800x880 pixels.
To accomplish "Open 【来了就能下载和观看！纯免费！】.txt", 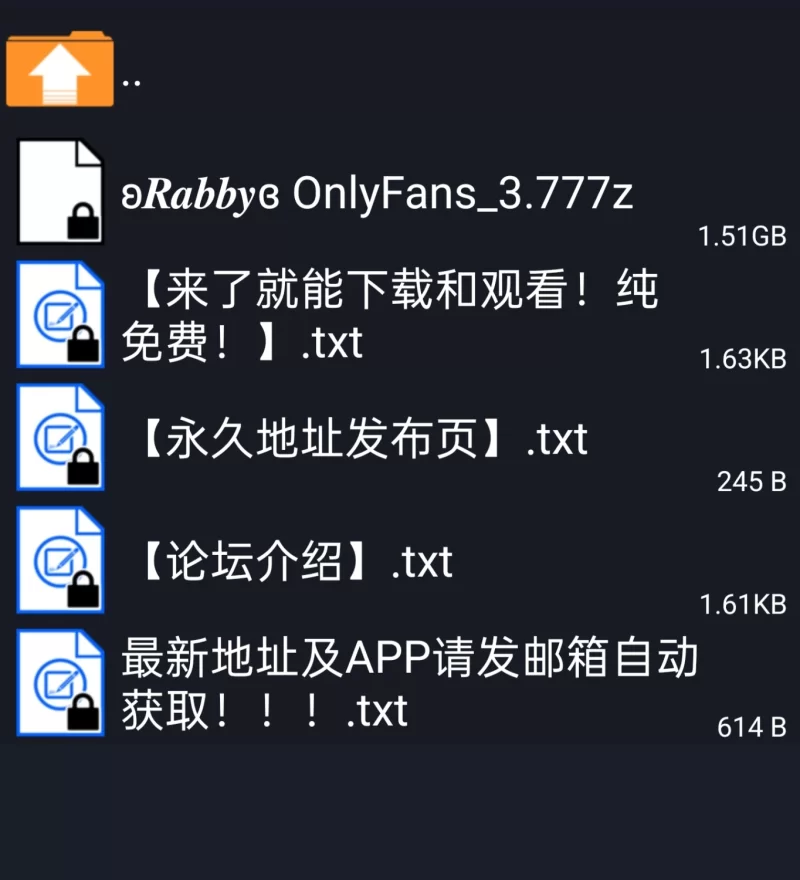I will (390, 316).
